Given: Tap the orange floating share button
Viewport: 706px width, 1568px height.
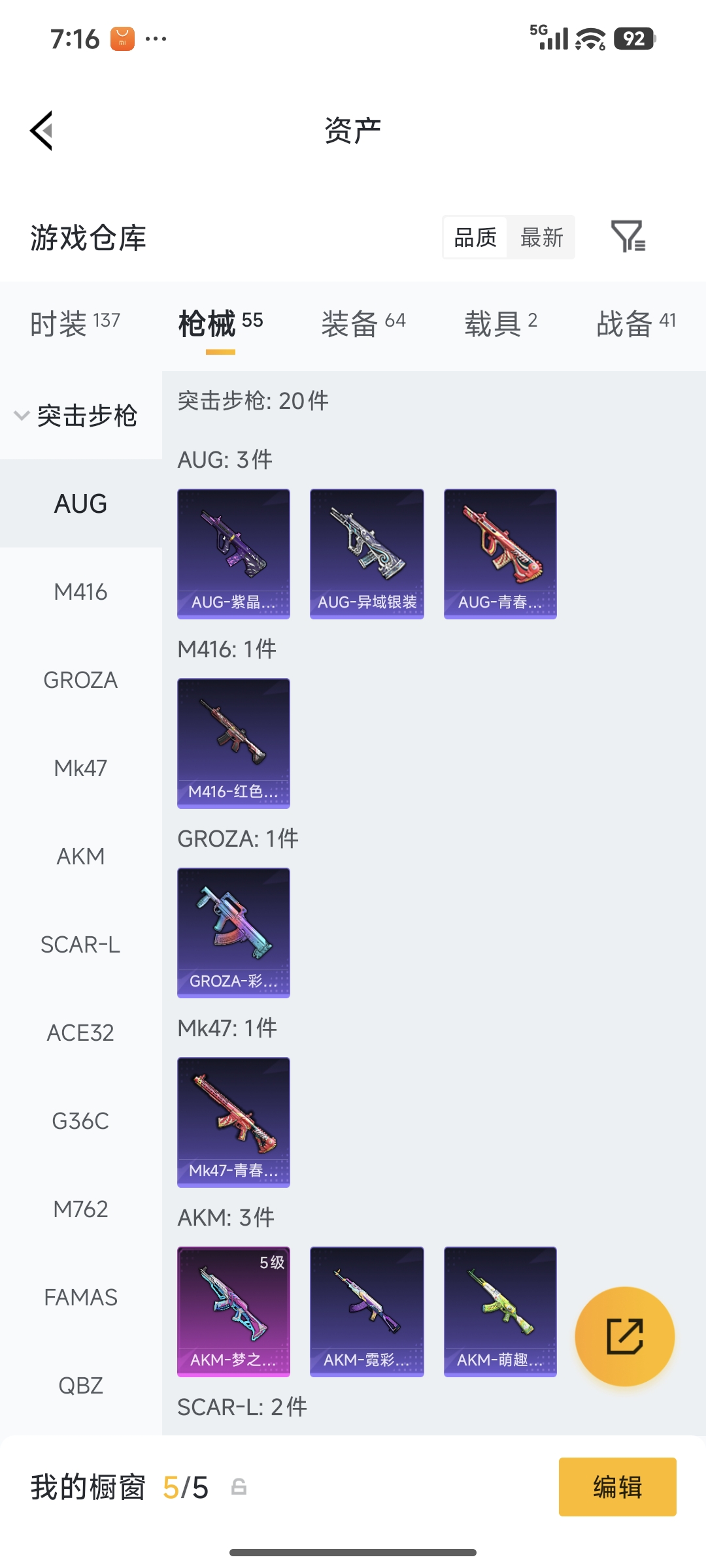Looking at the screenshot, I should (x=624, y=1336).
